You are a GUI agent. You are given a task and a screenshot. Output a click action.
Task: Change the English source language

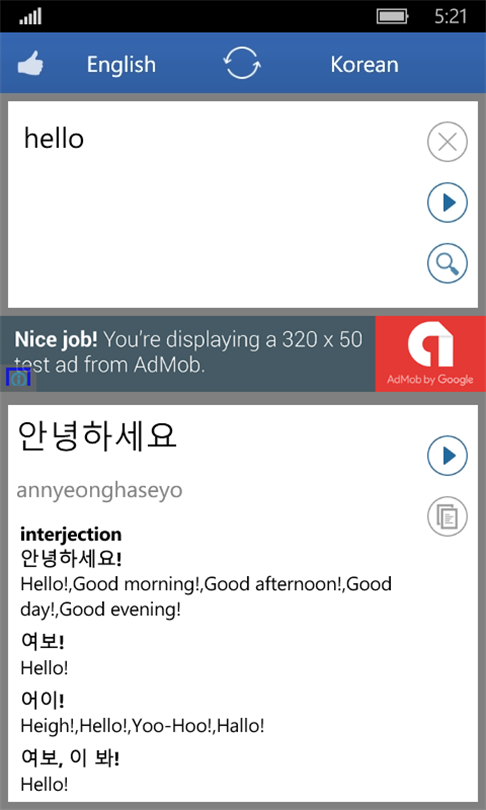(x=121, y=65)
